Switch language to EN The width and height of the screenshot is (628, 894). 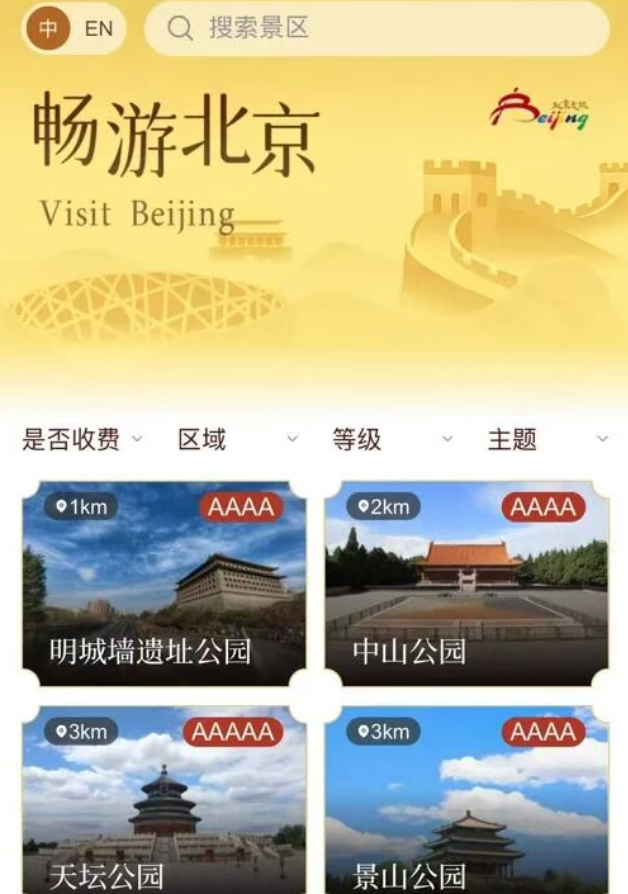tap(99, 29)
